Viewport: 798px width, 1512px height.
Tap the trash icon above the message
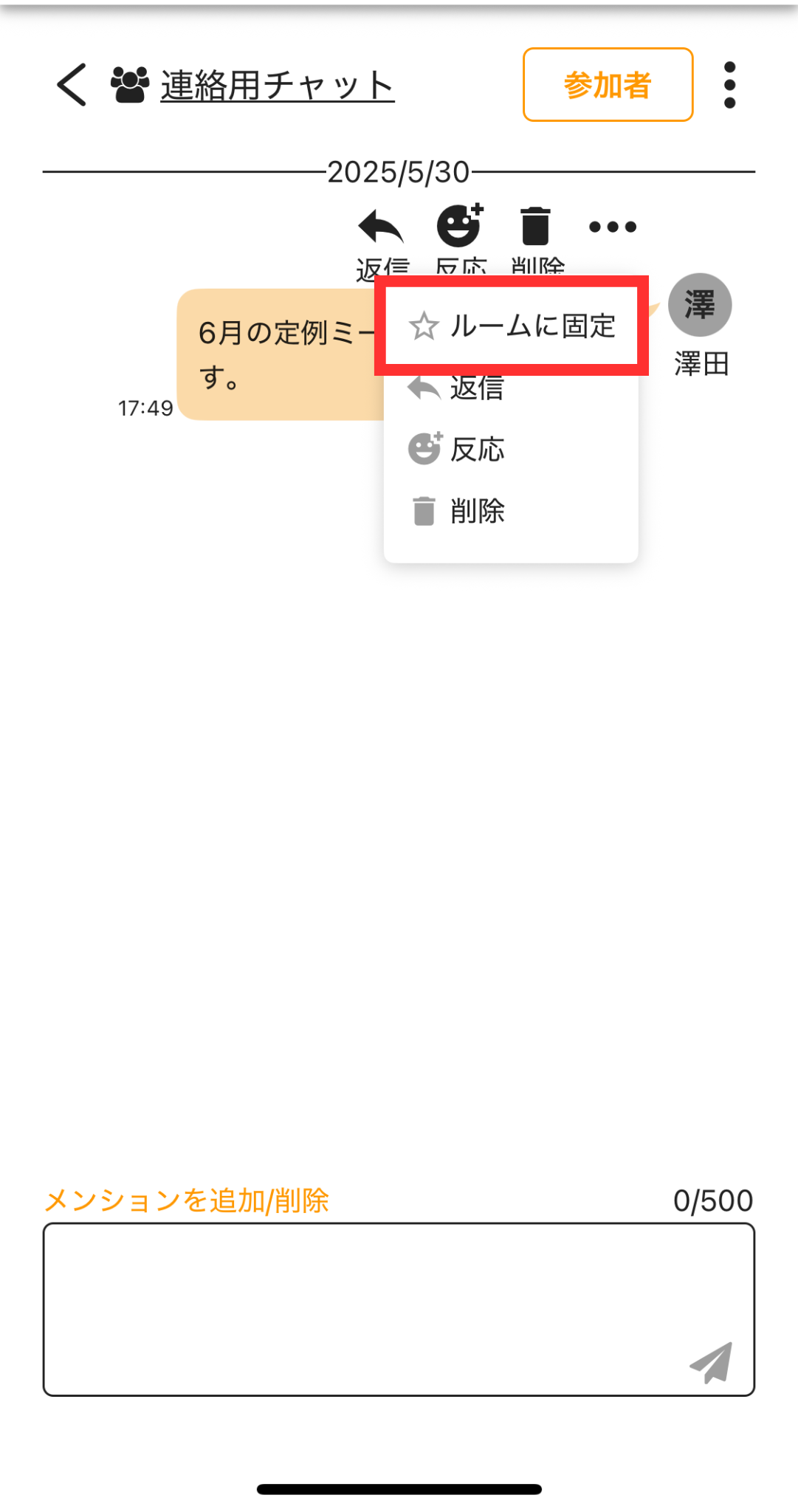[535, 226]
